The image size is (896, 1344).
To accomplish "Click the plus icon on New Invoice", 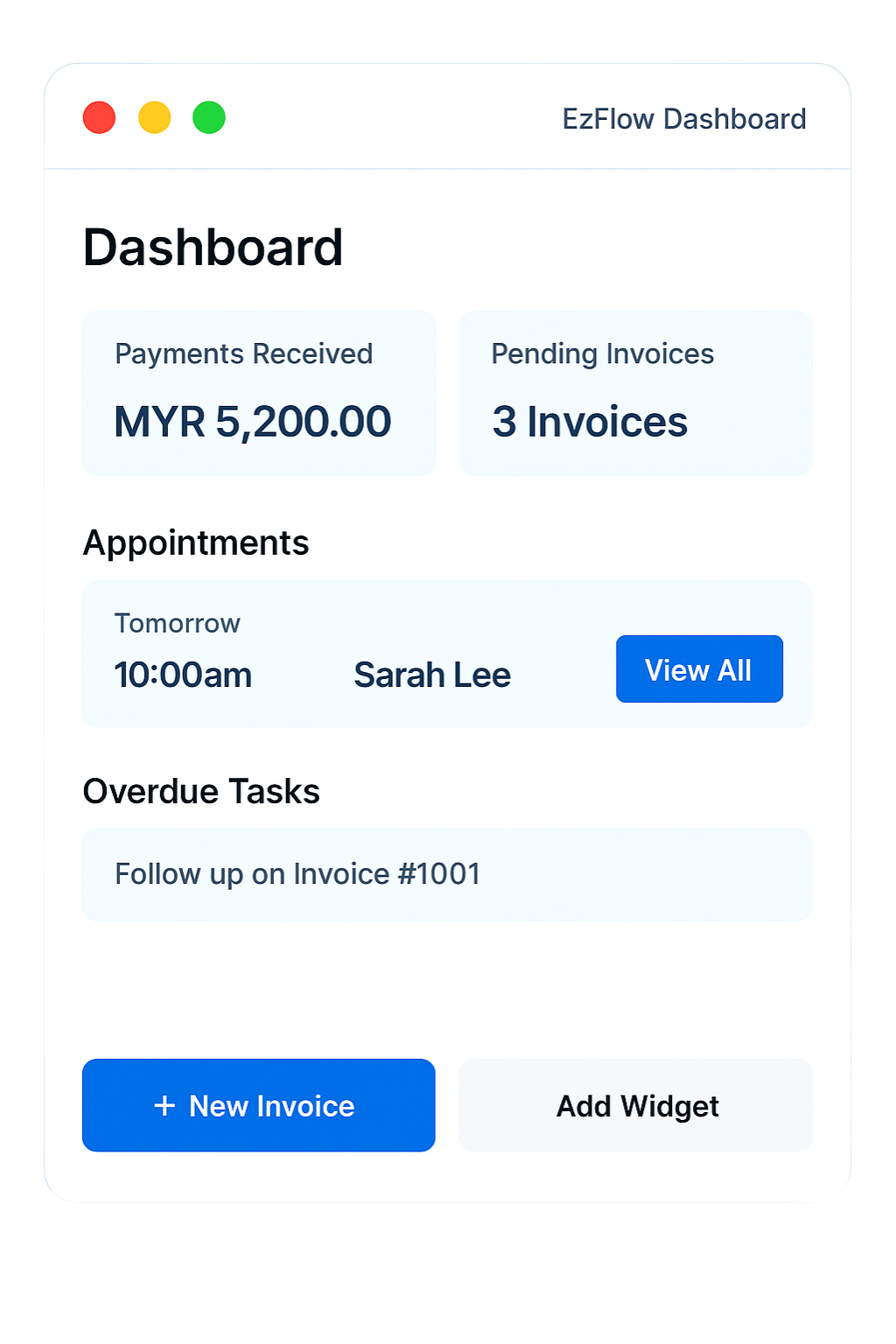I will click(164, 1105).
